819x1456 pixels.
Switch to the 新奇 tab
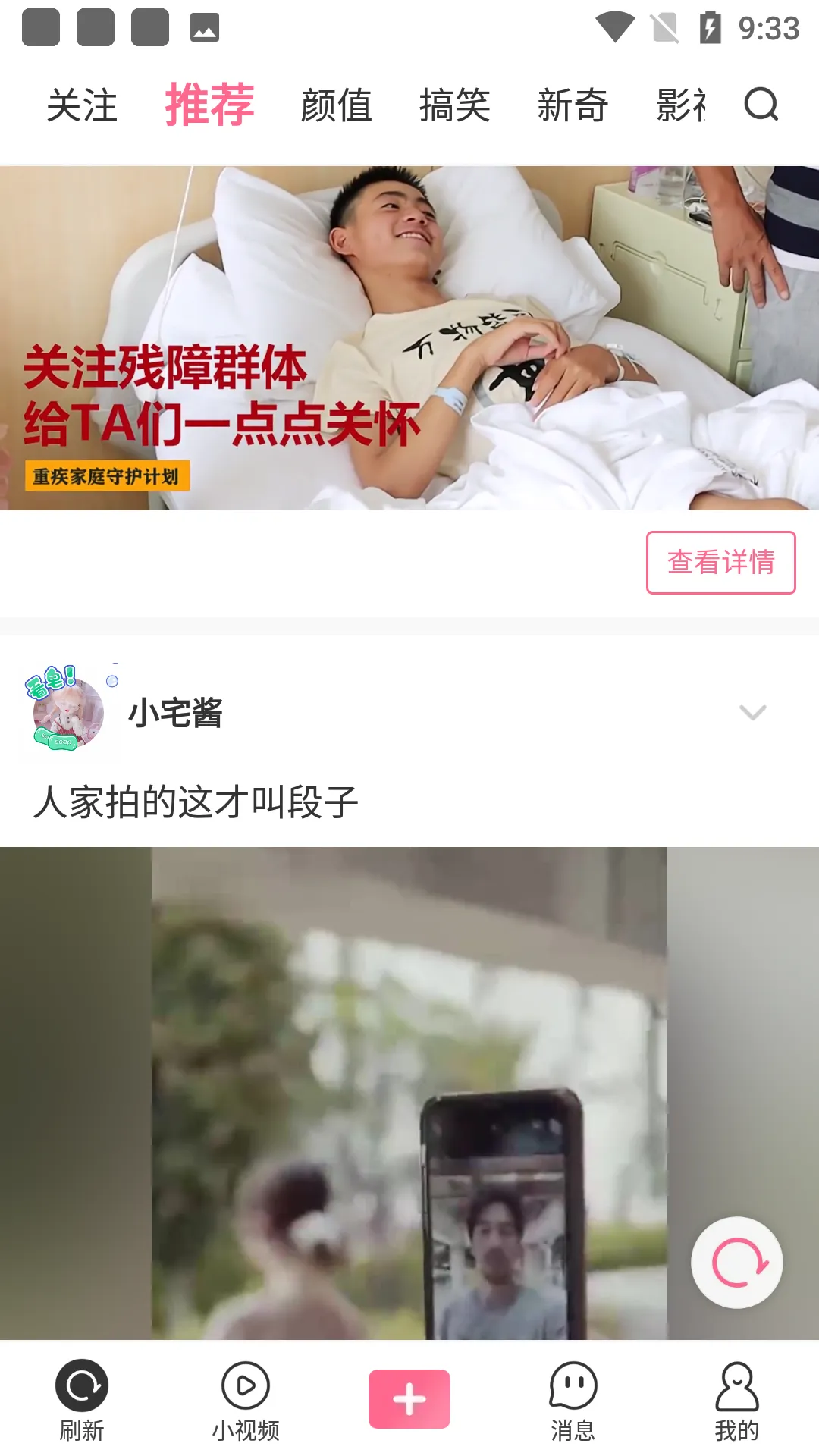tap(573, 105)
